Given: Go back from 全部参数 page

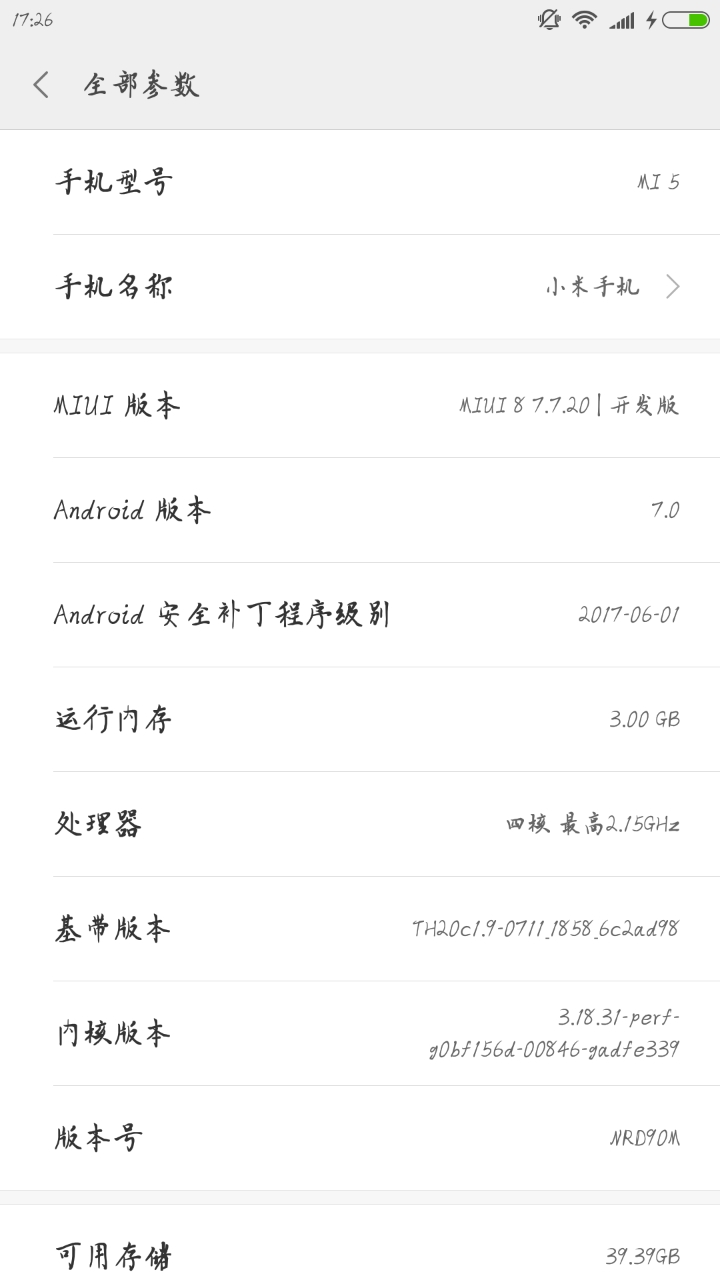Looking at the screenshot, I should [41, 85].
